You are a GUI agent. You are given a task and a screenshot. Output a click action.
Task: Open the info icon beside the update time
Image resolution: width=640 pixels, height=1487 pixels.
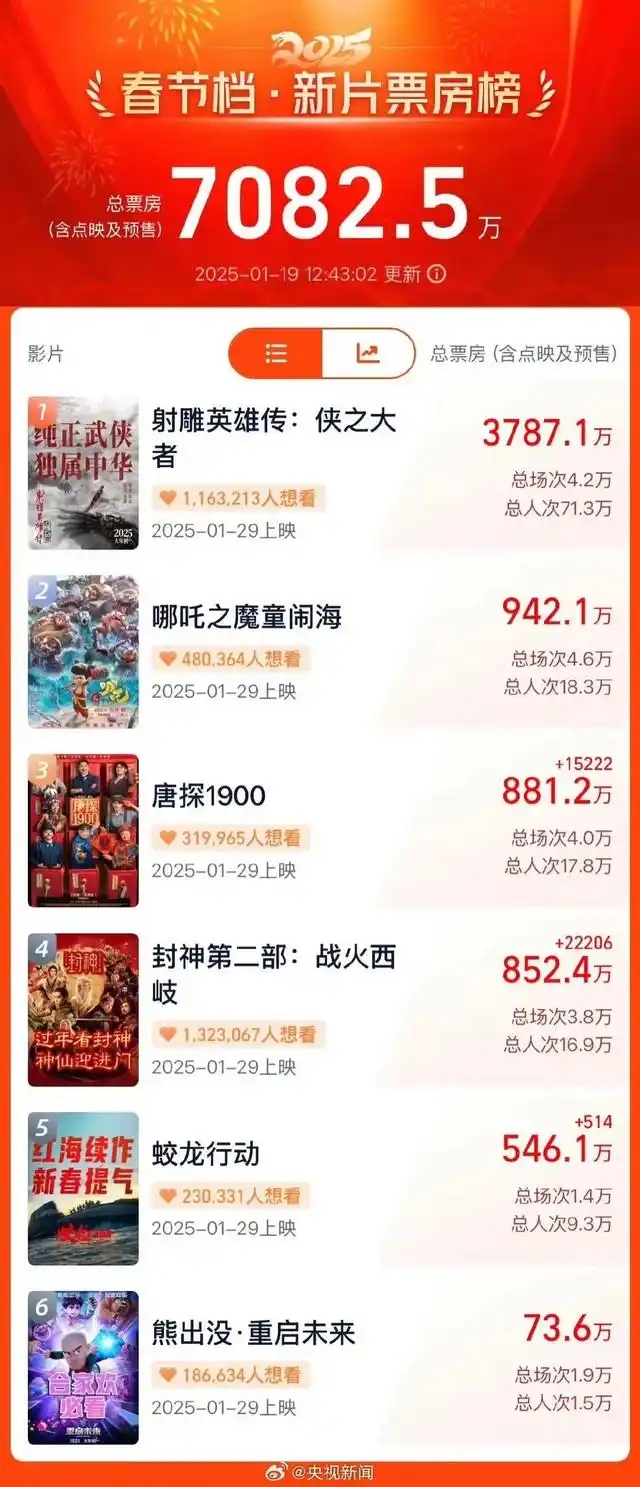pos(437,274)
